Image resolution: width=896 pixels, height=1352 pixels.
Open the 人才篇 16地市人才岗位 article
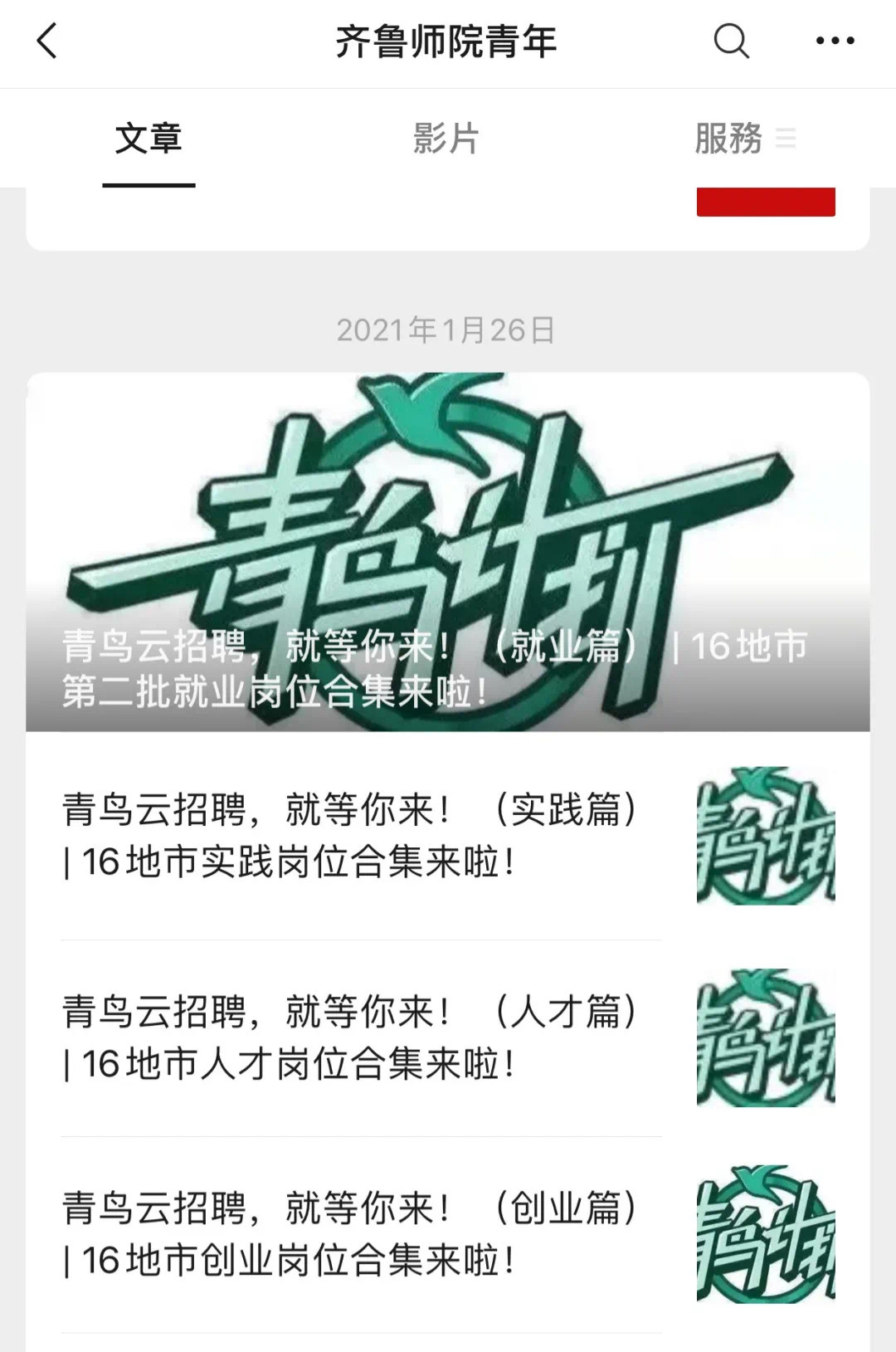pyautogui.click(x=357, y=1037)
